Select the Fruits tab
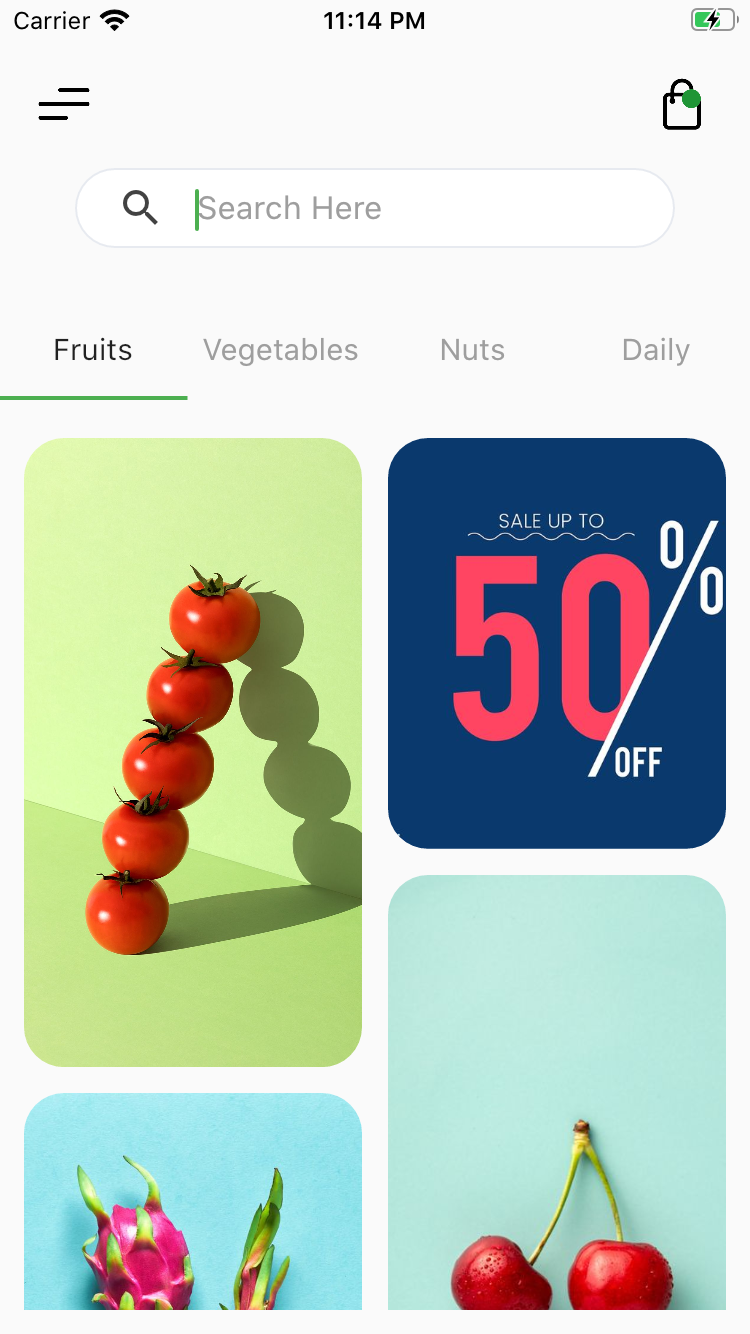The height and width of the screenshot is (1334, 750). pyautogui.click(x=93, y=350)
